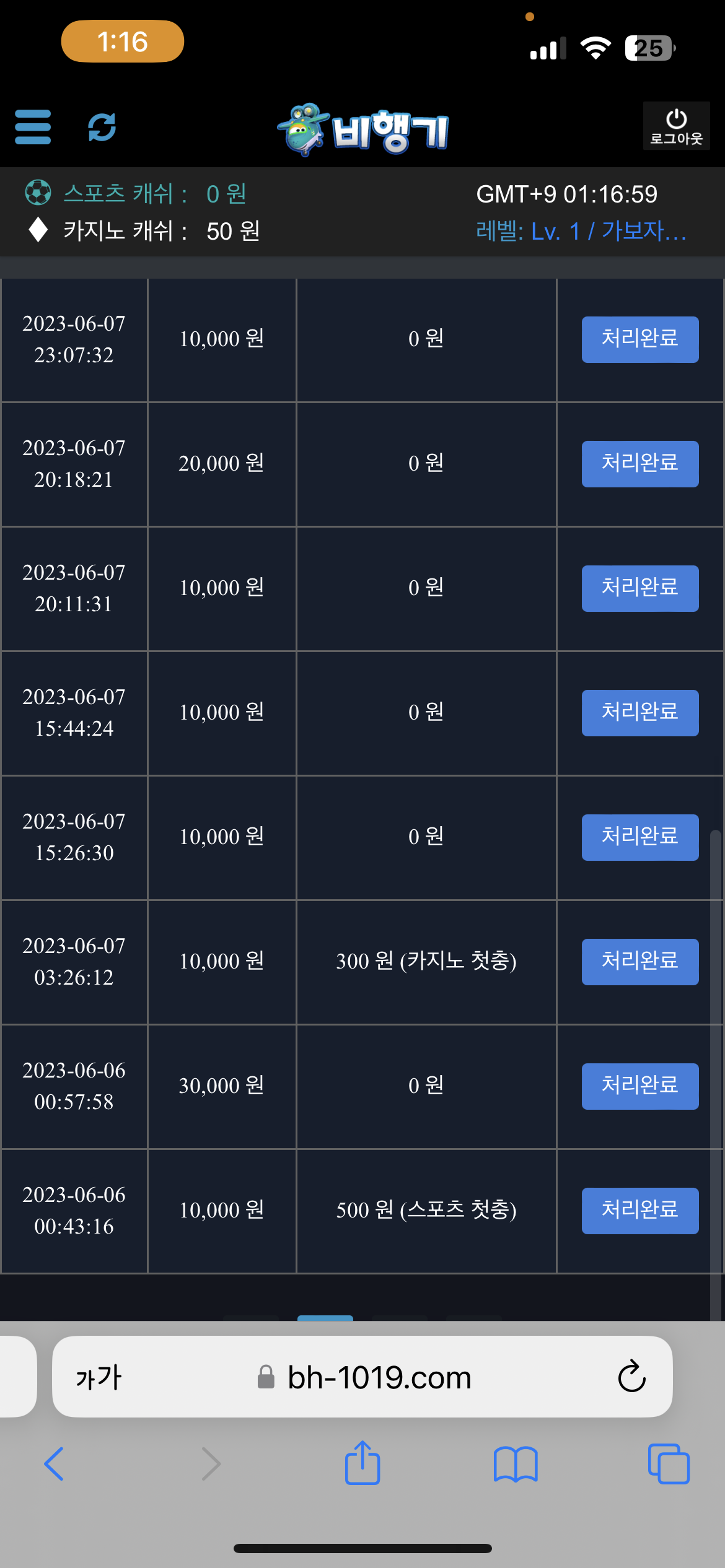Tap 처리완료 for the 23:07:32 entry

click(640, 339)
